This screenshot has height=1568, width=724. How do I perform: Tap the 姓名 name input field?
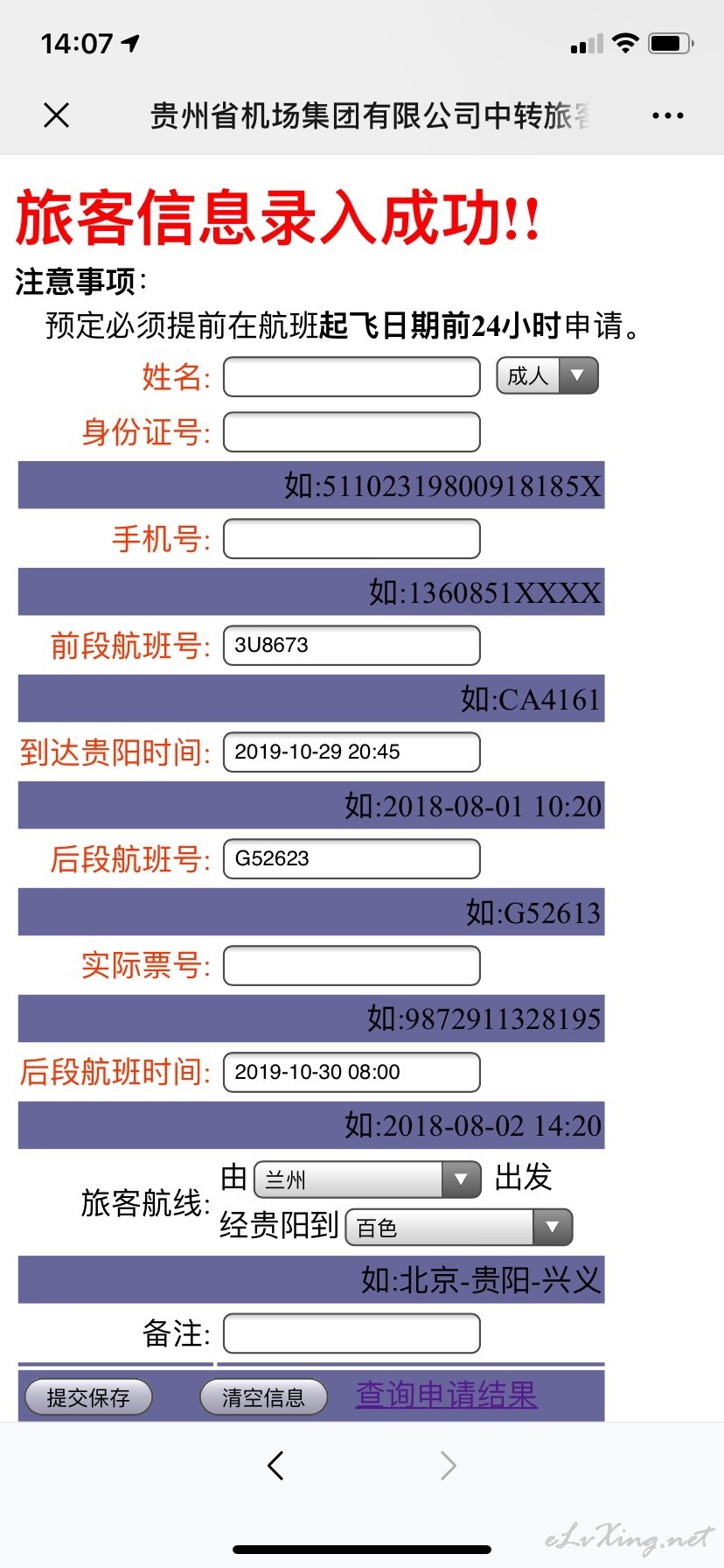point(352,377)
